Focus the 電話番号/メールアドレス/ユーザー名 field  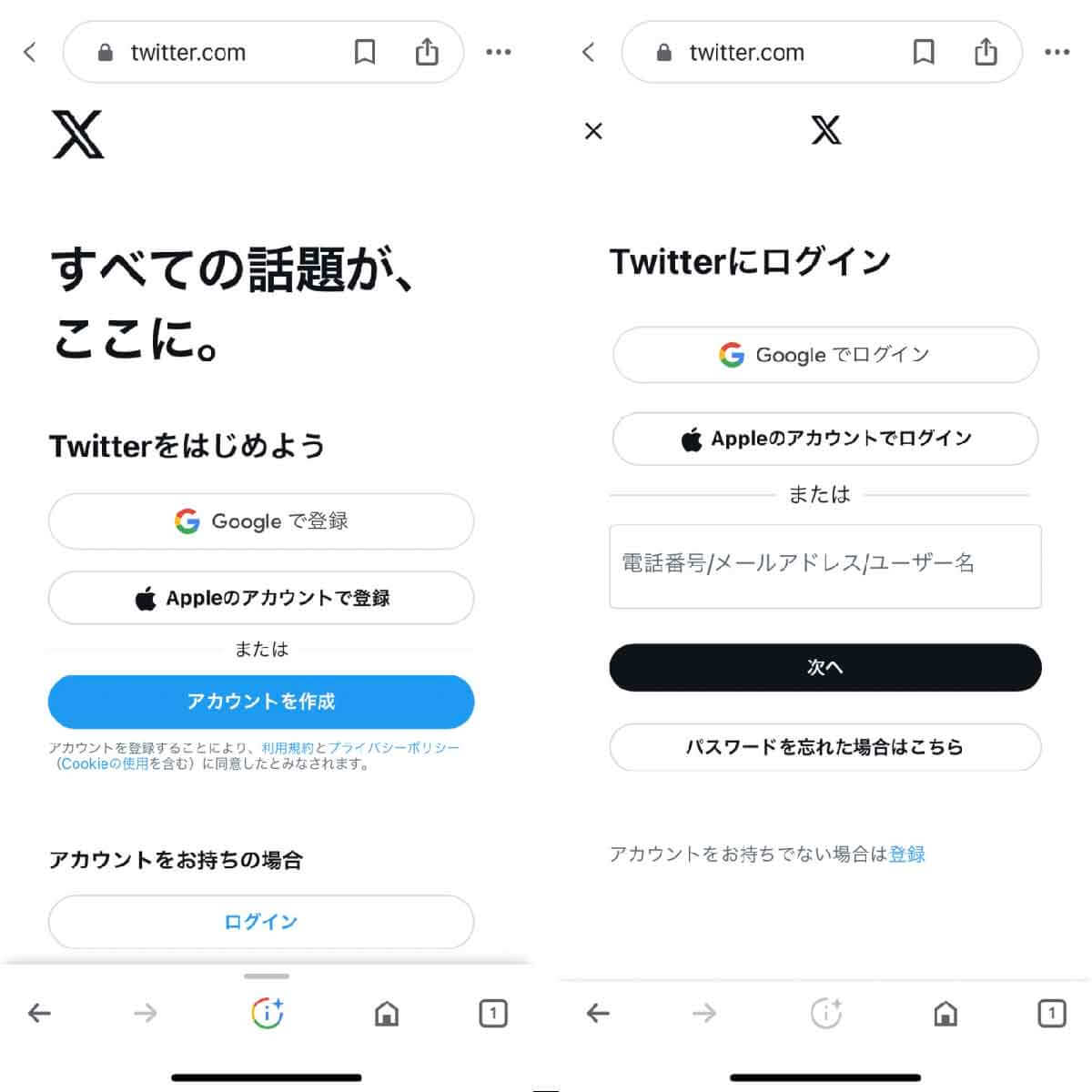tap(825, 565)
